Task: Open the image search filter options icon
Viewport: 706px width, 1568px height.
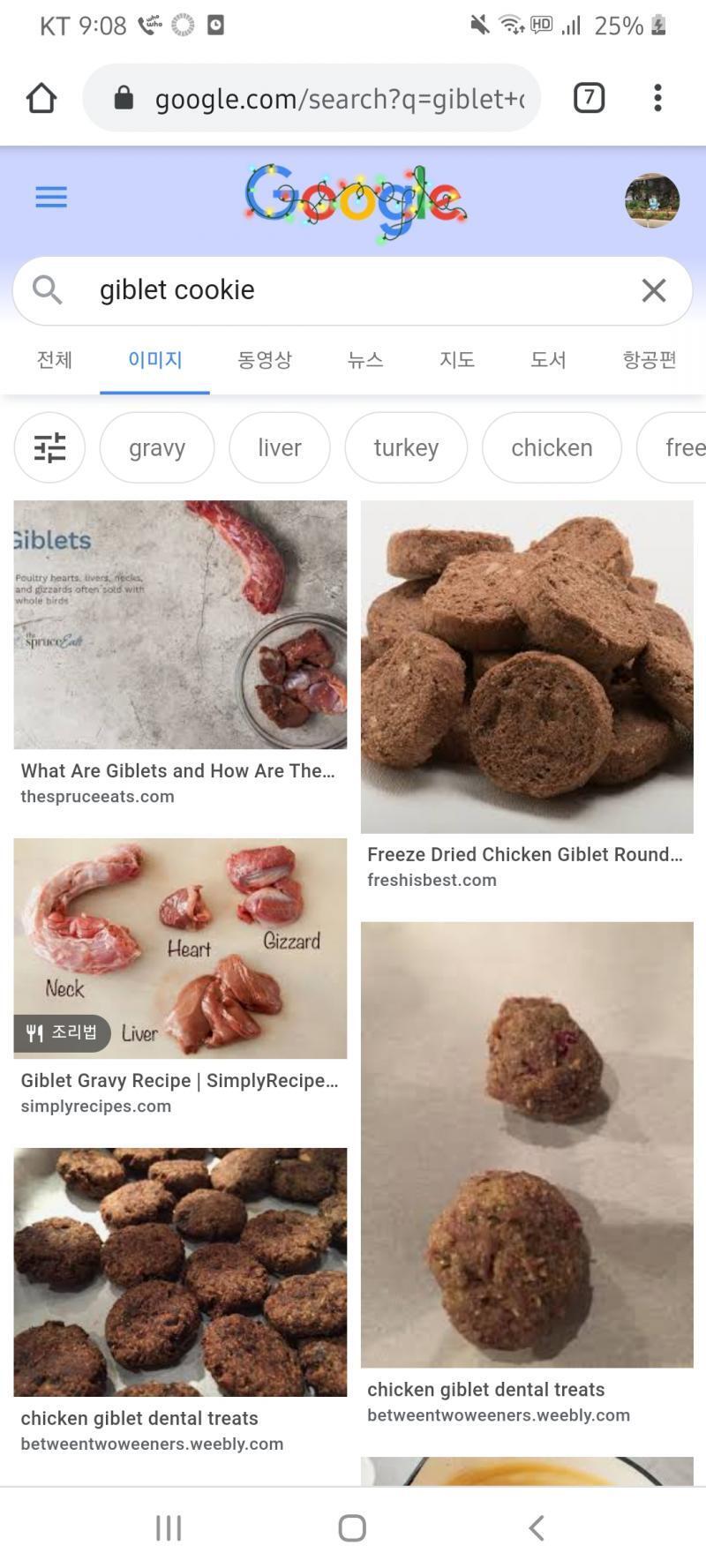Action: (x=49, y=447)
